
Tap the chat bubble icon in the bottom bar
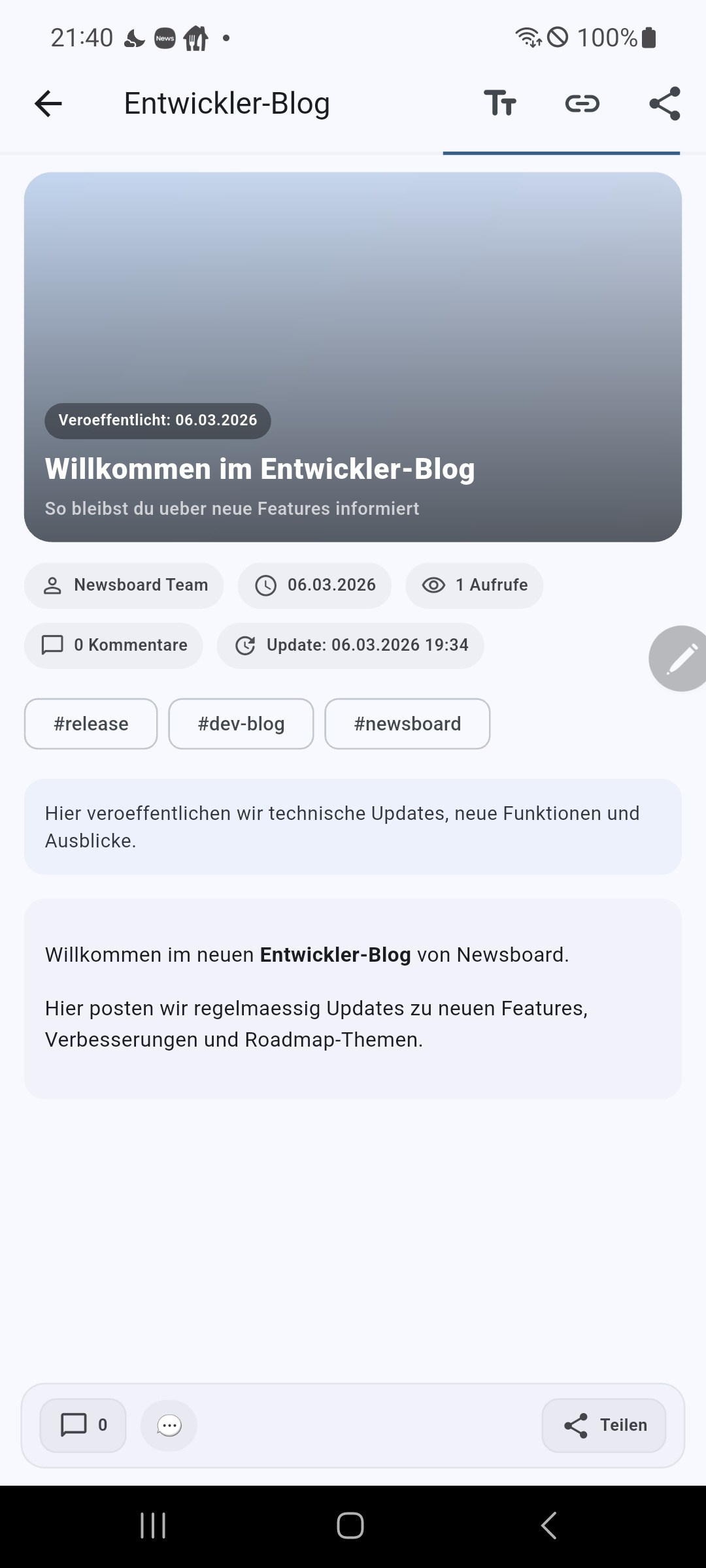[169, 1425]
